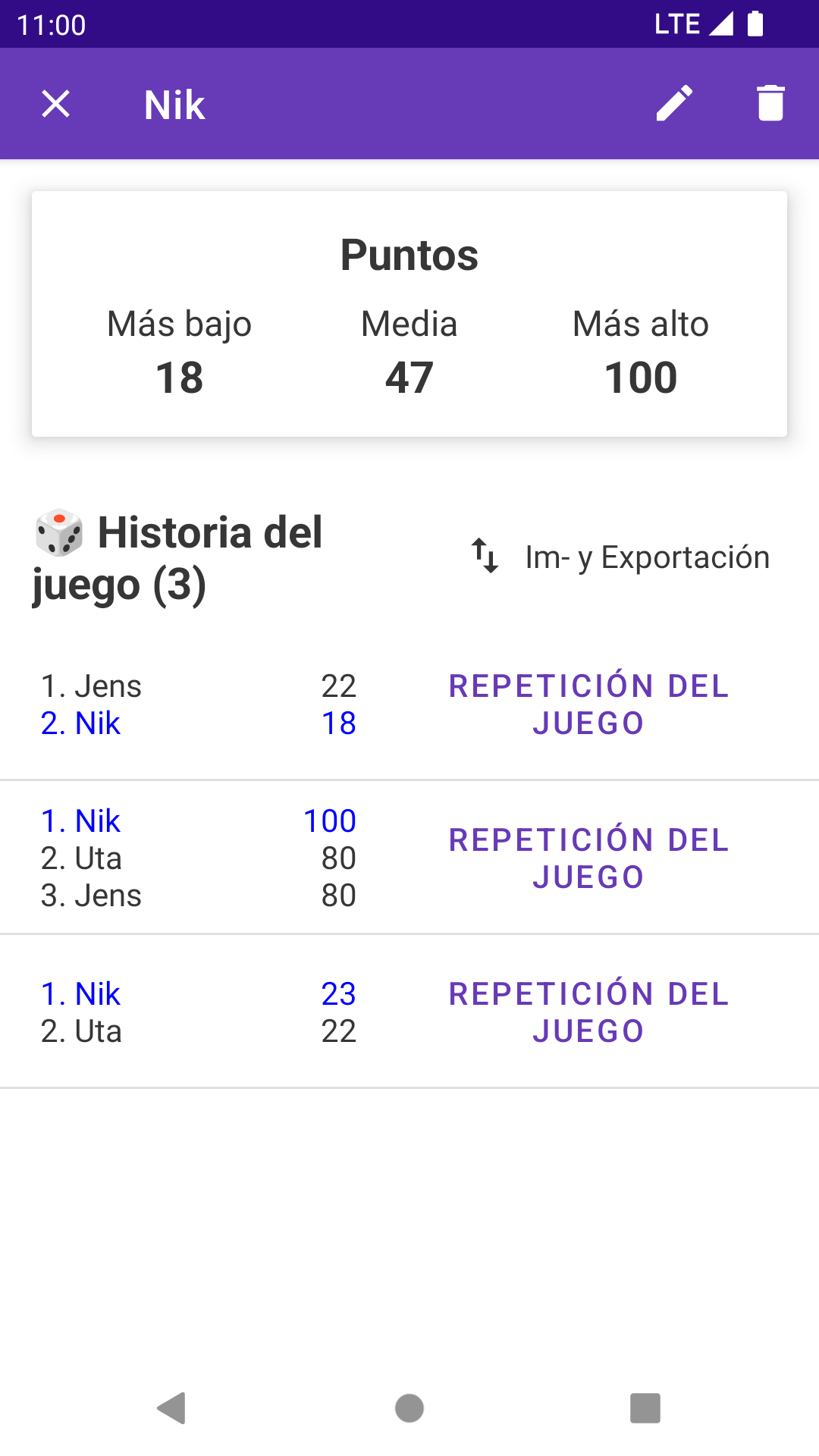This screenshot has width=819, height=1456.
Task: Go to the home screen
Action: click(x=409, y=1408)
